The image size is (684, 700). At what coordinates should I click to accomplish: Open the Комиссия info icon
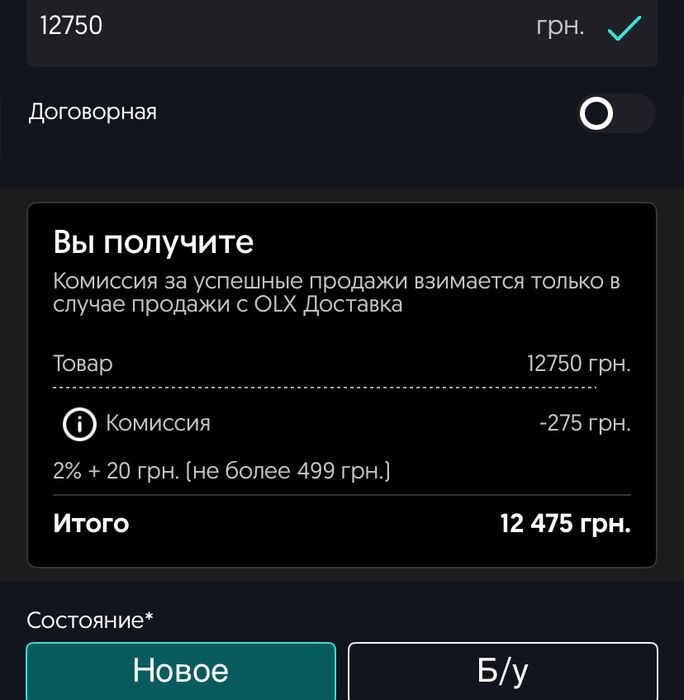(78, 424)
